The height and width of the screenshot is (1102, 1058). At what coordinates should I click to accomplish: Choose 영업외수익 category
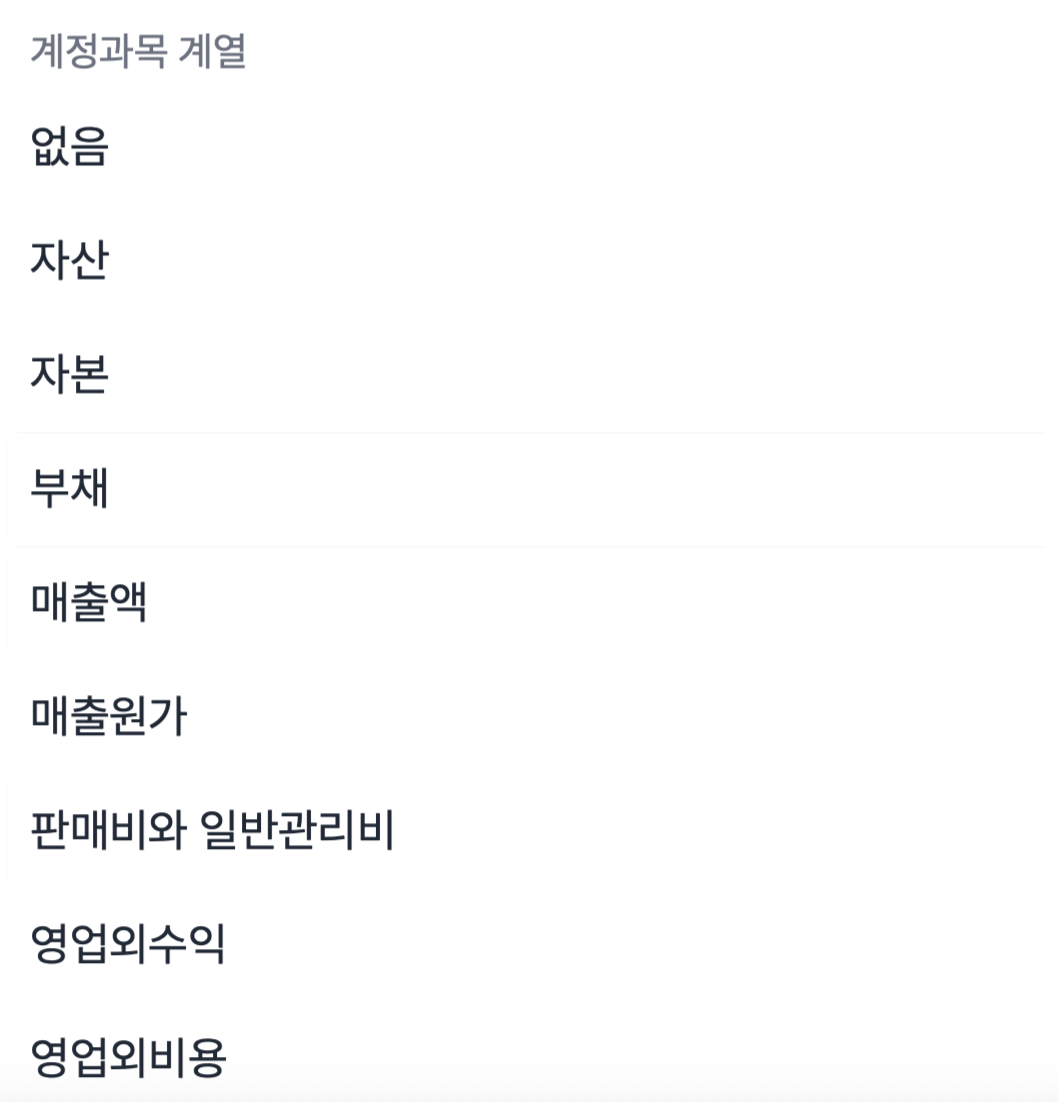pos(128,944)
